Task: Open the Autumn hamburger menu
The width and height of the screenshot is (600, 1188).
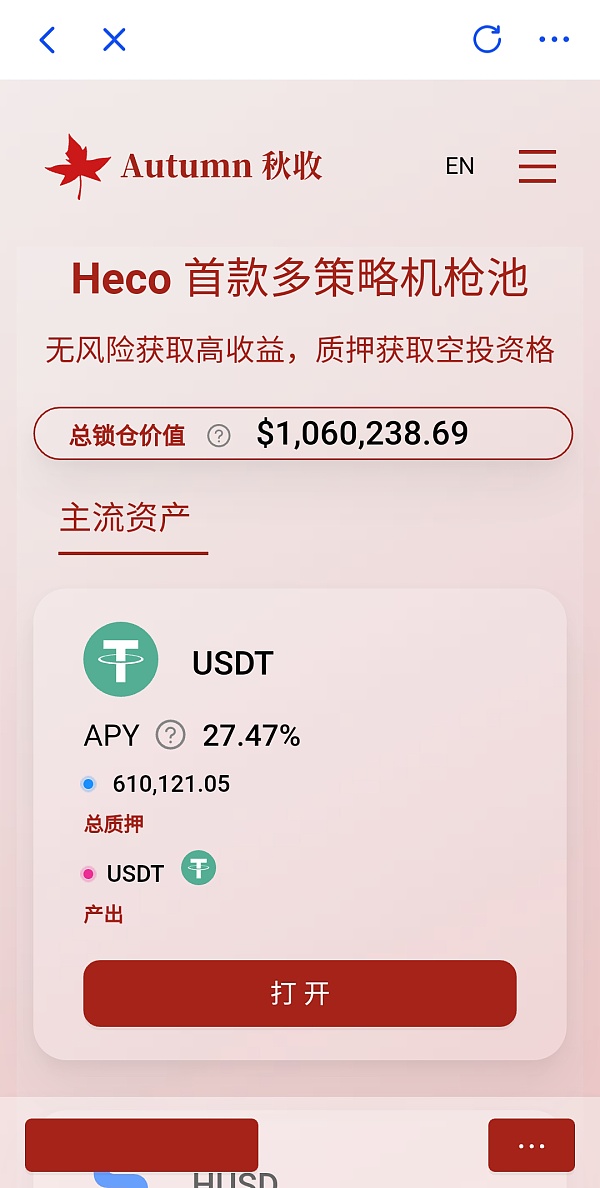Action: coord(537,166)
